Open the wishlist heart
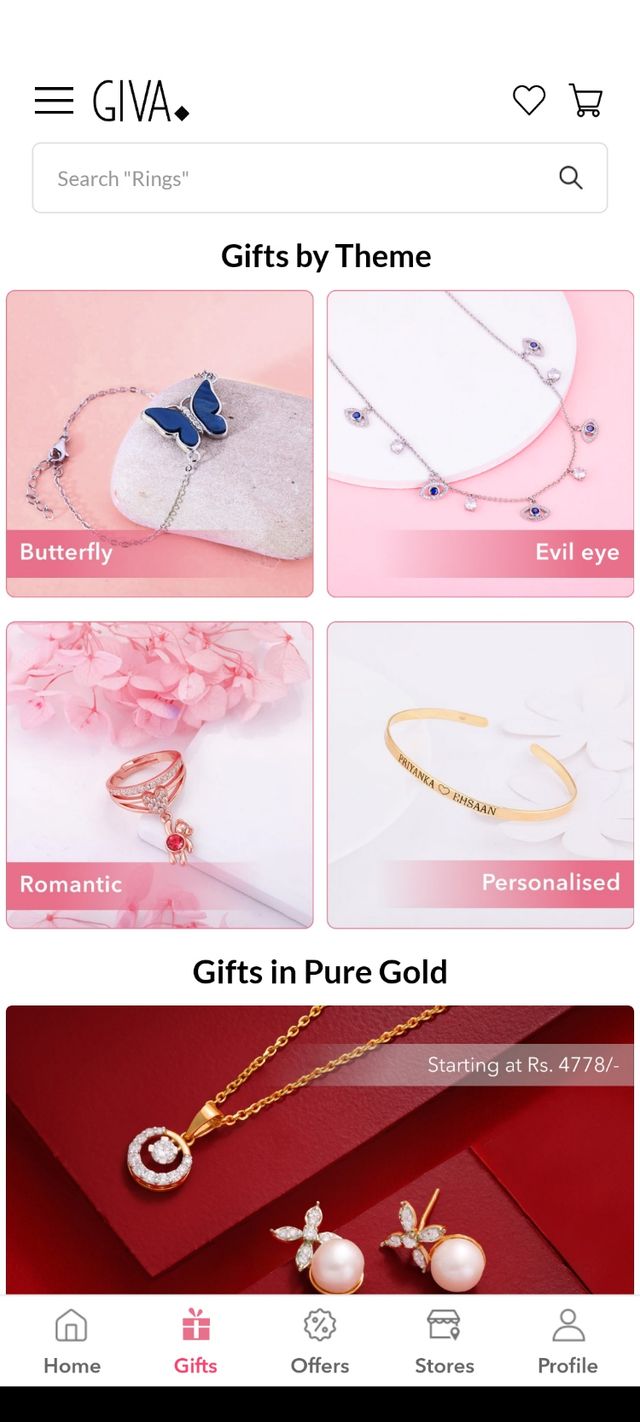Screen dimensions: 640x1422 coord(529,100)
